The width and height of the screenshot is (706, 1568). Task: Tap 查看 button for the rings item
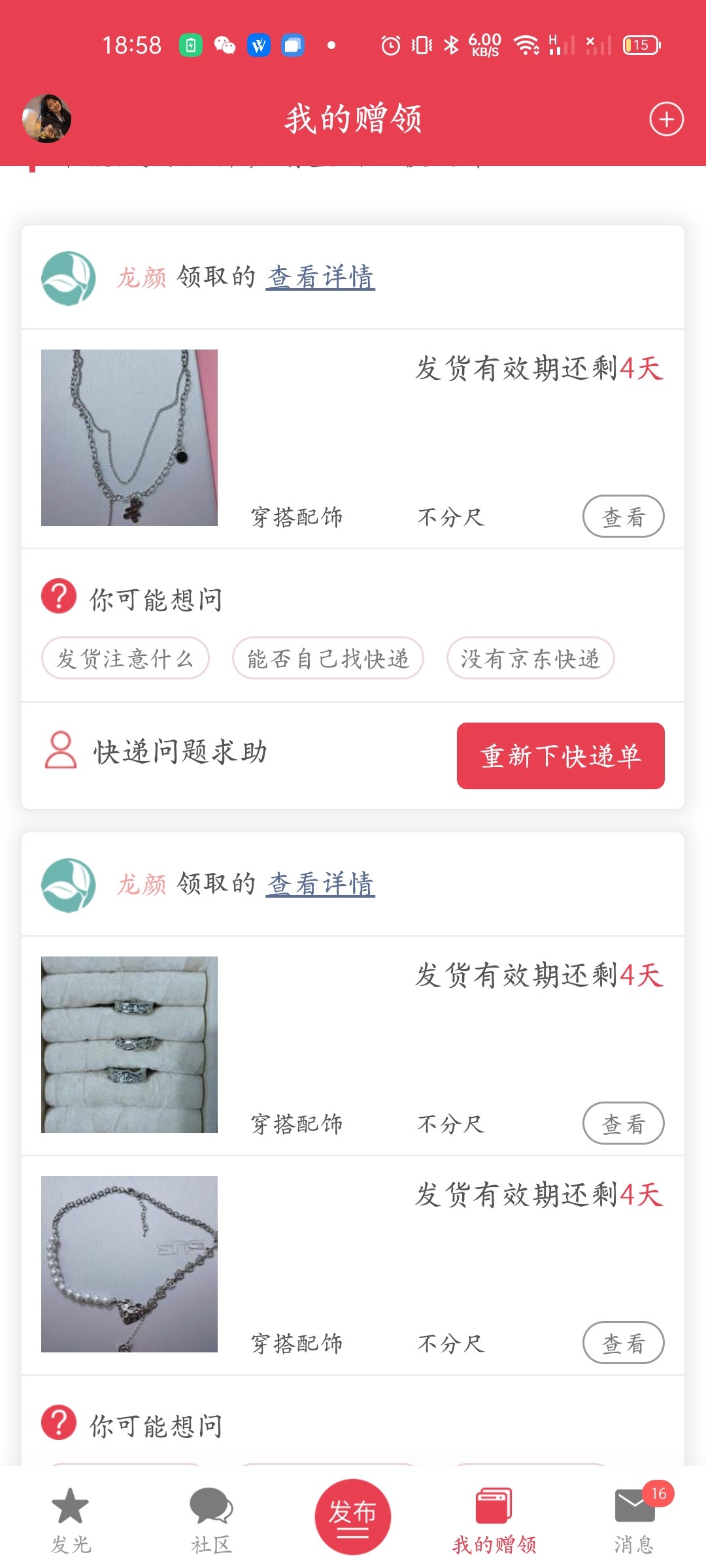click(x=623, y=1124)
